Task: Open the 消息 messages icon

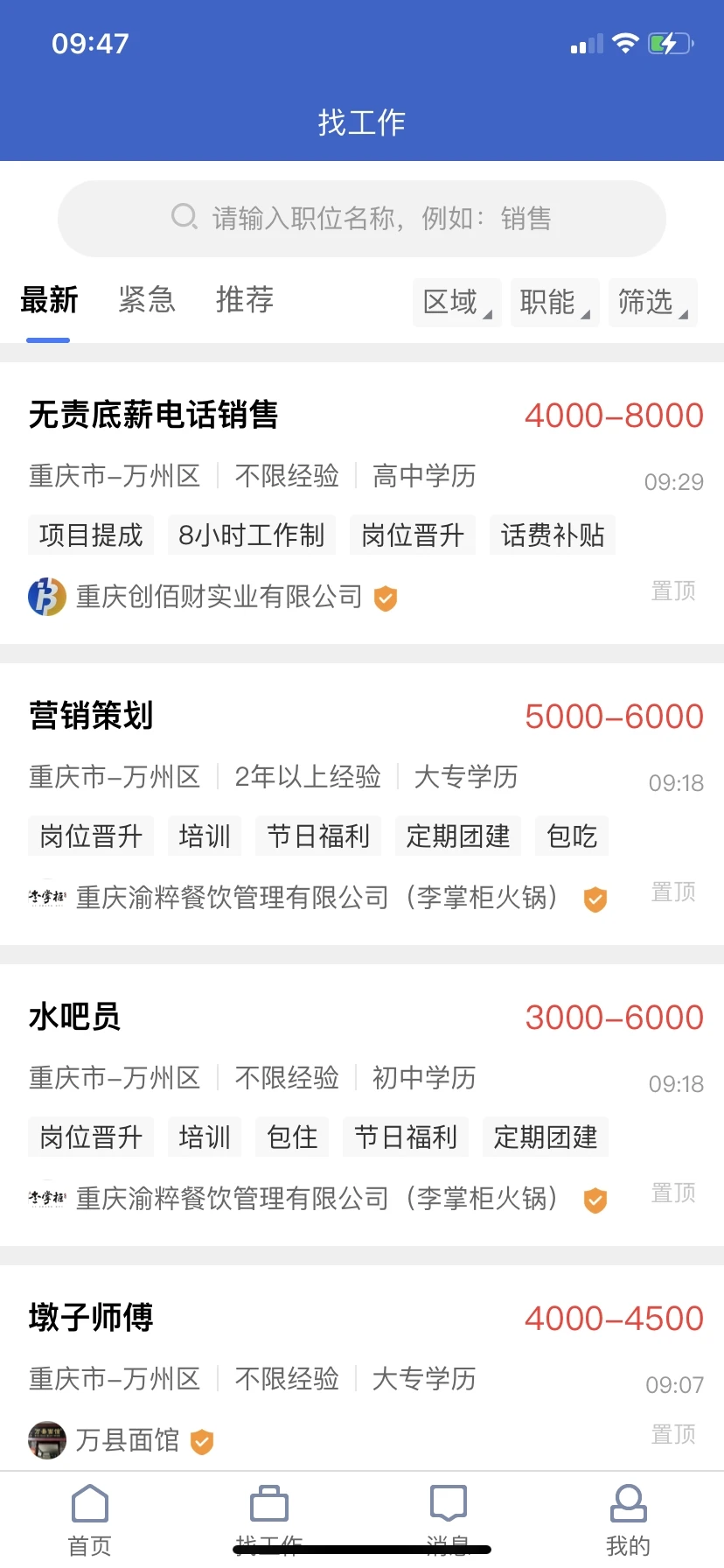Action: 449,1501
